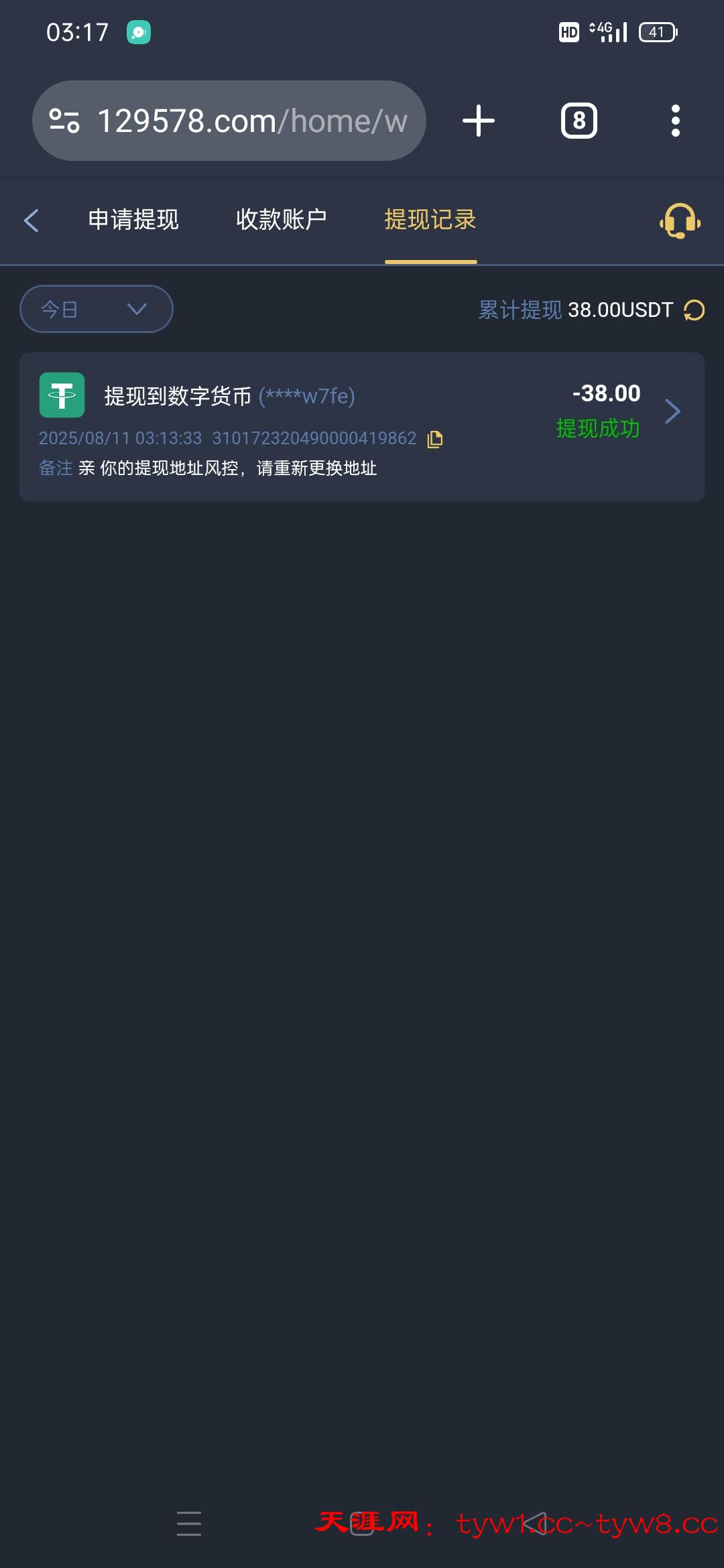Go back using the left arrow
This screenshot has height=1568, width=724.
(32, 220)
